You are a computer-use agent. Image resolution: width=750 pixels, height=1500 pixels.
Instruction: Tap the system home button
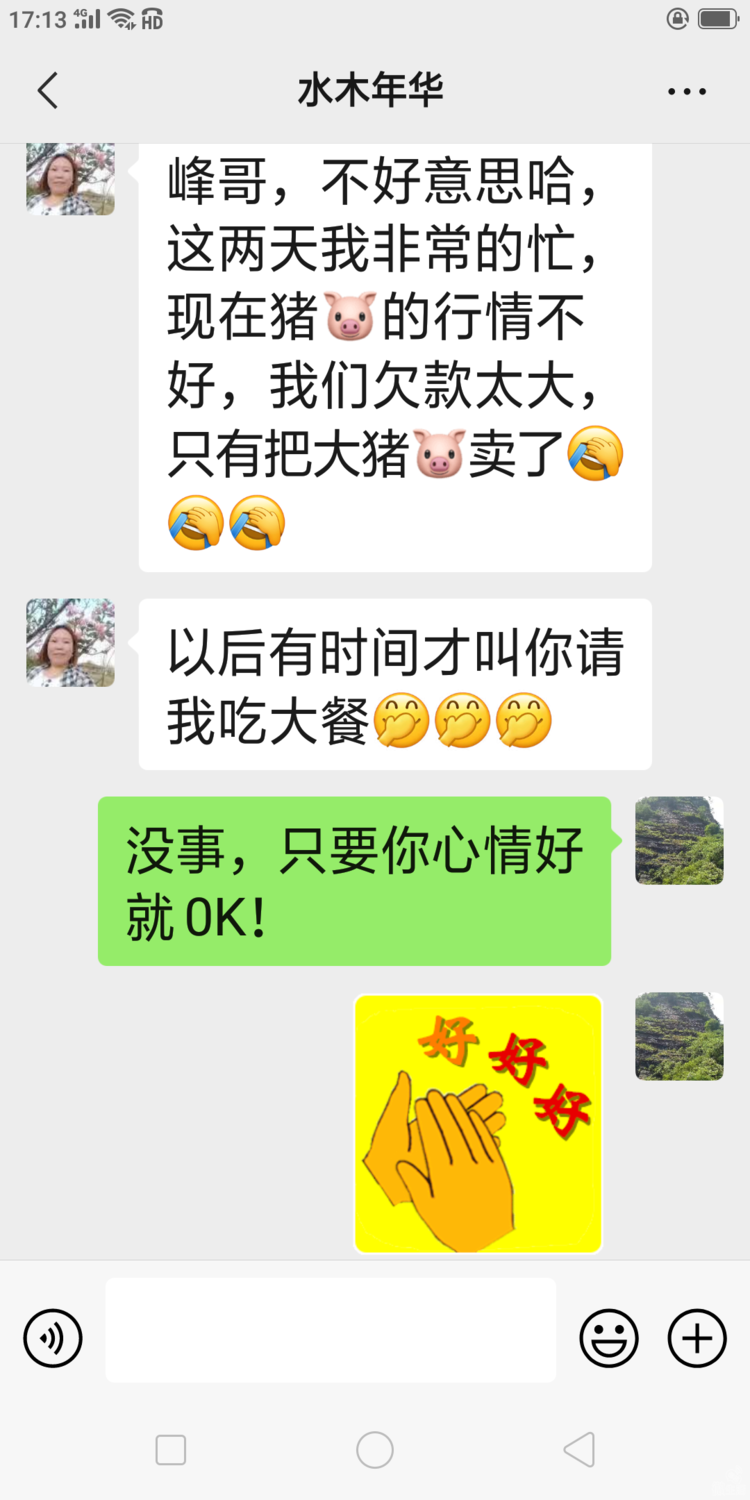[x=375, y=1449]
